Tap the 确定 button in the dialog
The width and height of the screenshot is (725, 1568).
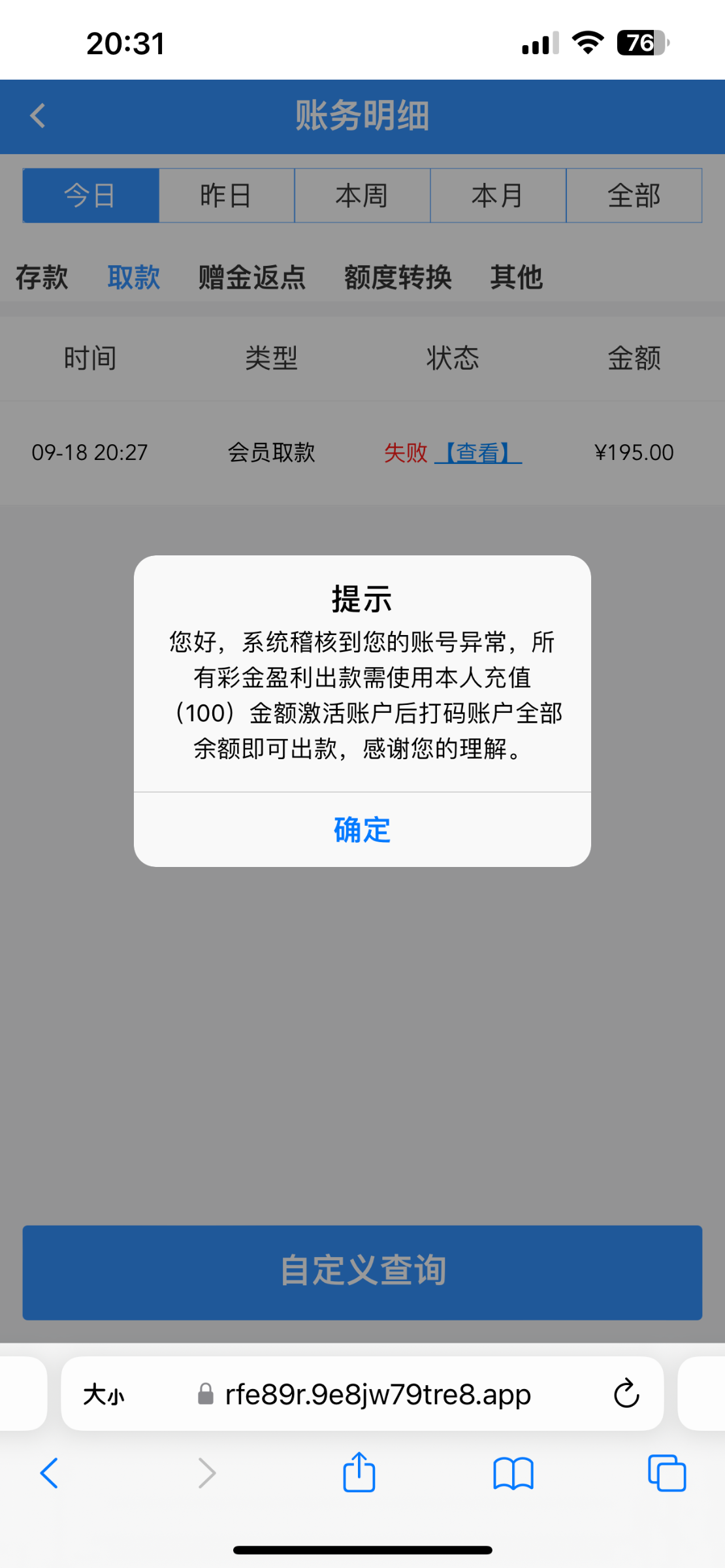pyautogui.click(x=361, y=830)
